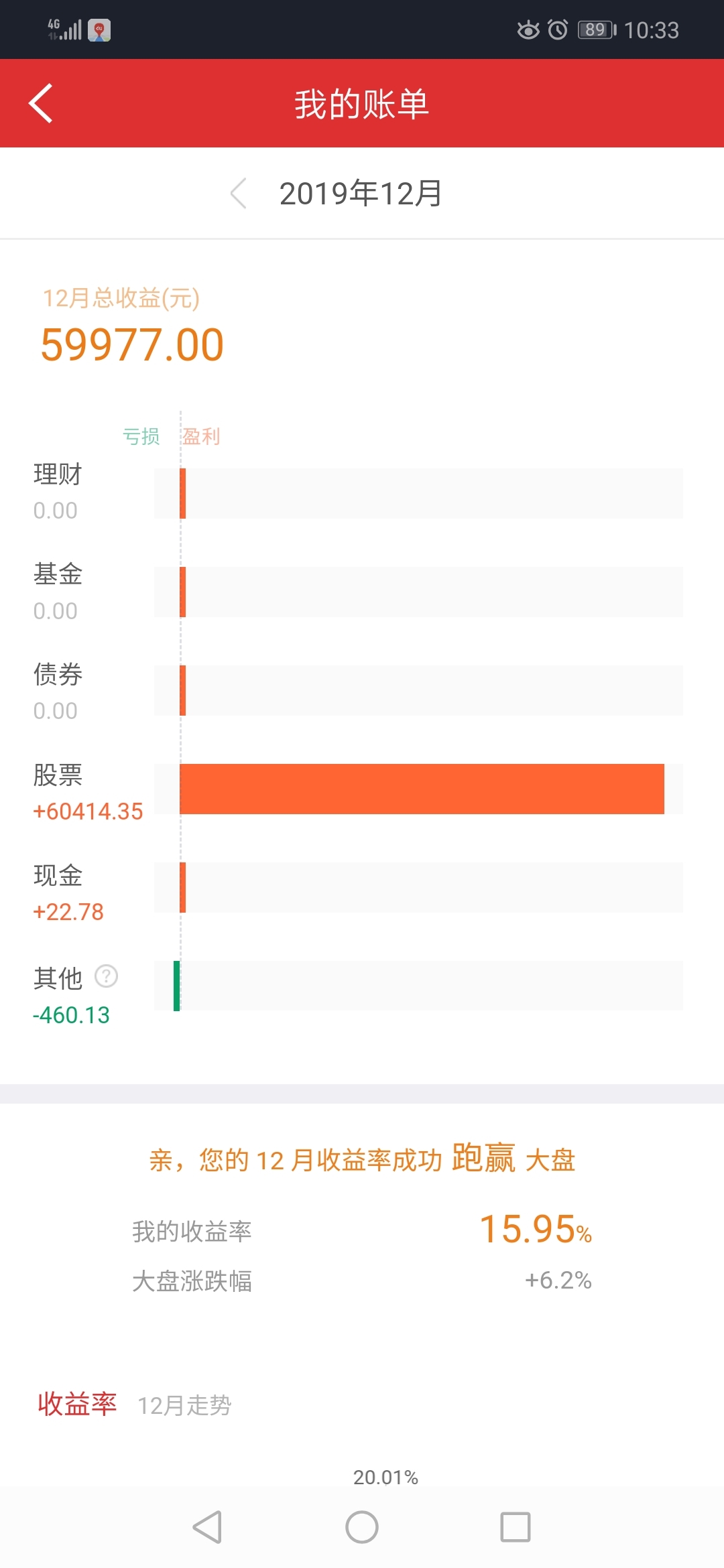This screenshot has width=724, height=1568.
Task: Open the help icon next to 其他
Action: 106,976
